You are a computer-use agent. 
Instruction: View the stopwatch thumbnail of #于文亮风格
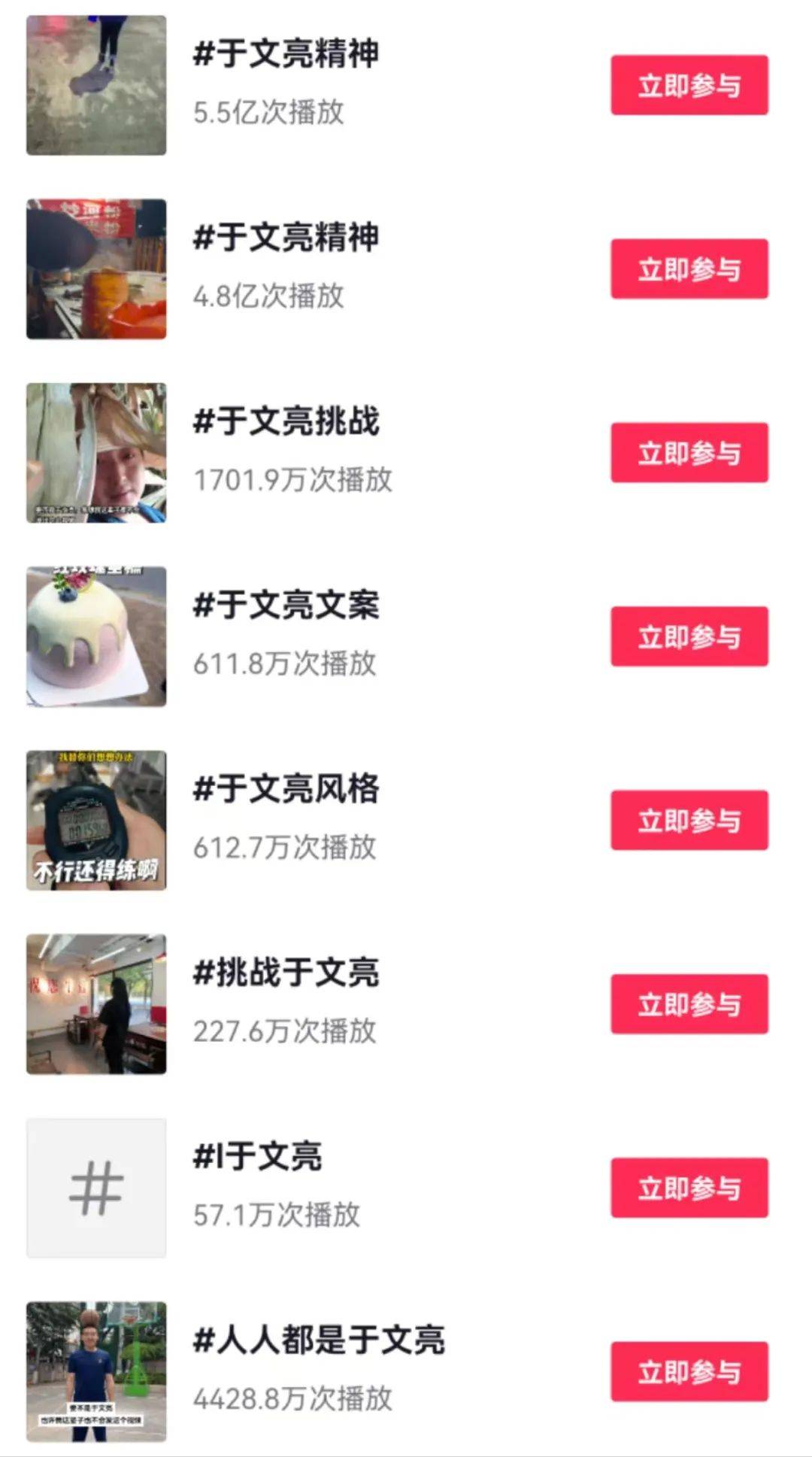96,821
